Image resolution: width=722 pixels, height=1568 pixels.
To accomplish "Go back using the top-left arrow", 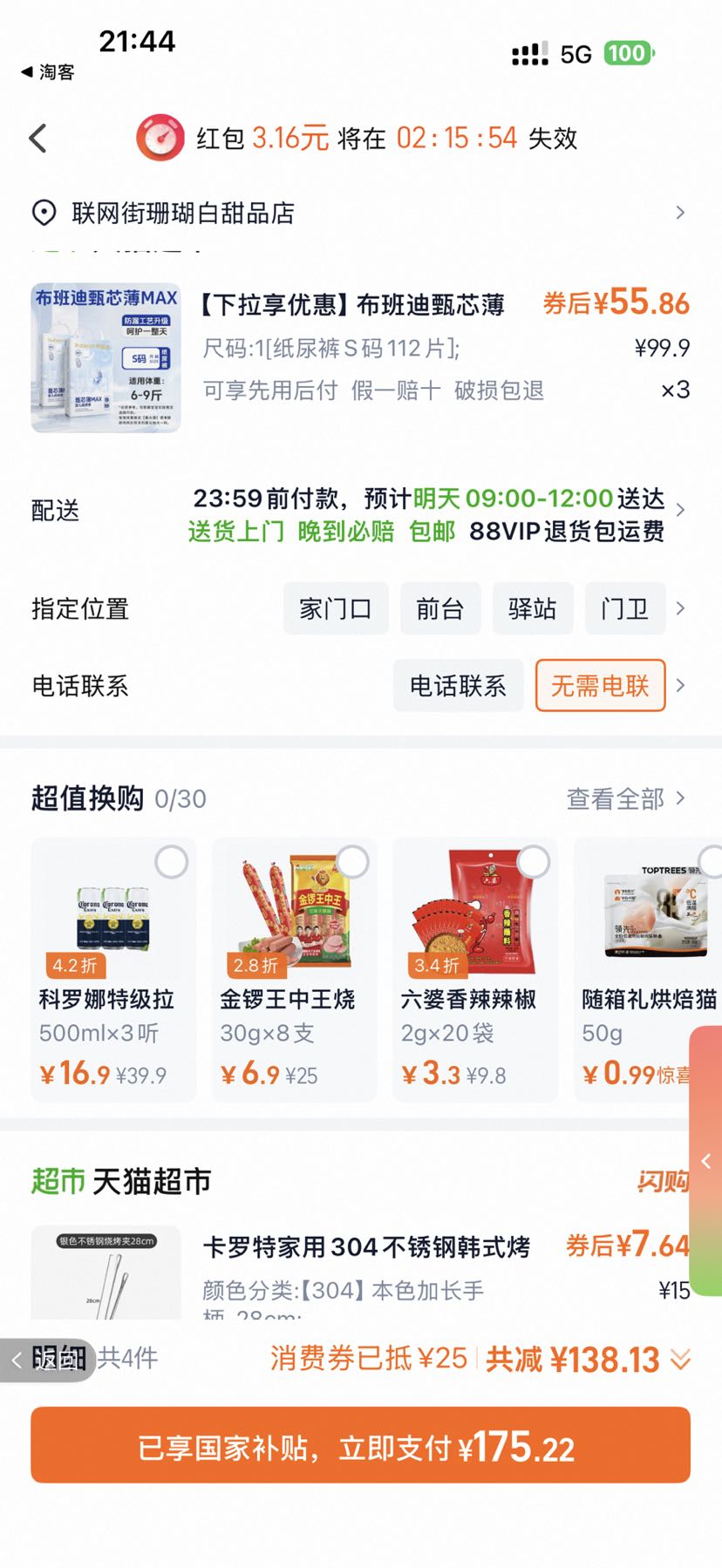I will 37,138.
